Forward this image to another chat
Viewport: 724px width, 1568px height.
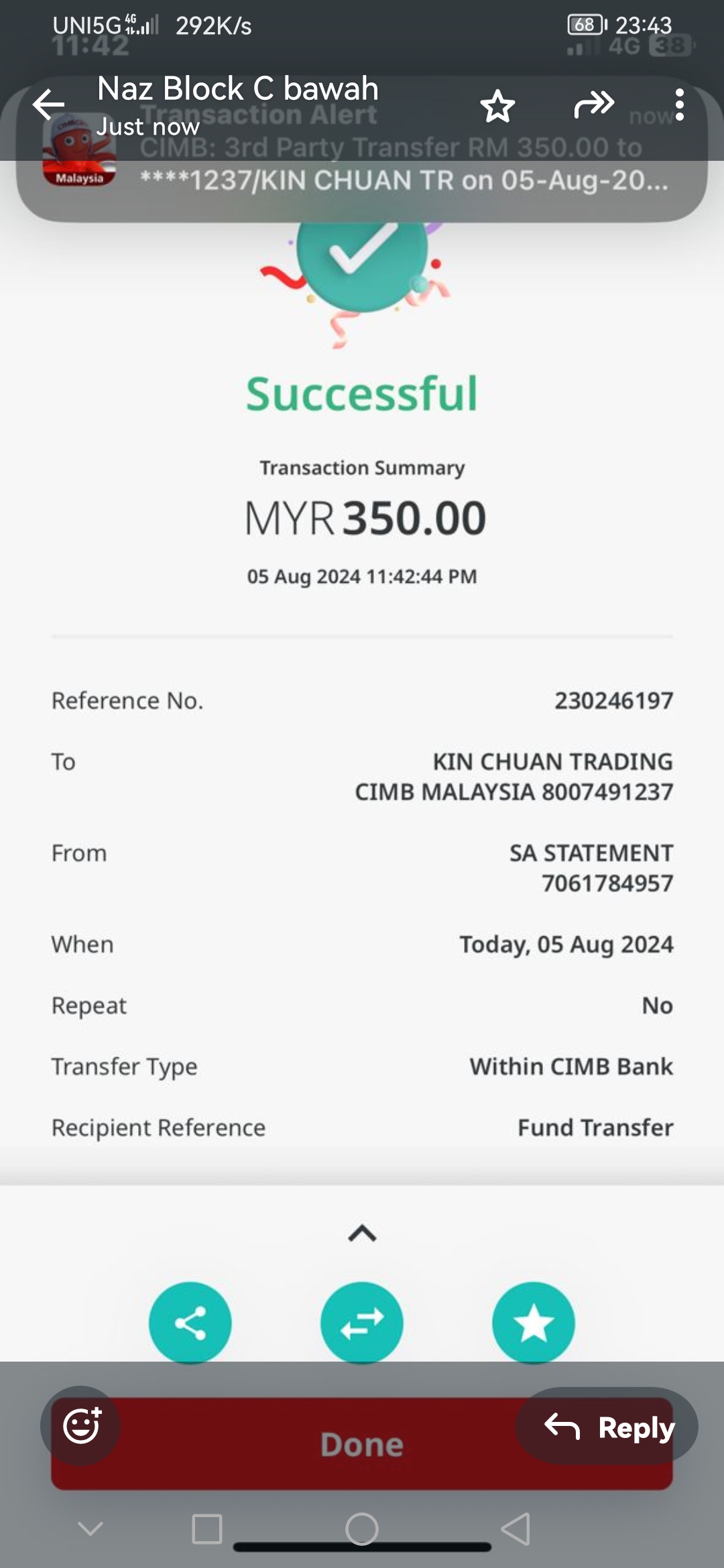(594, 105)
